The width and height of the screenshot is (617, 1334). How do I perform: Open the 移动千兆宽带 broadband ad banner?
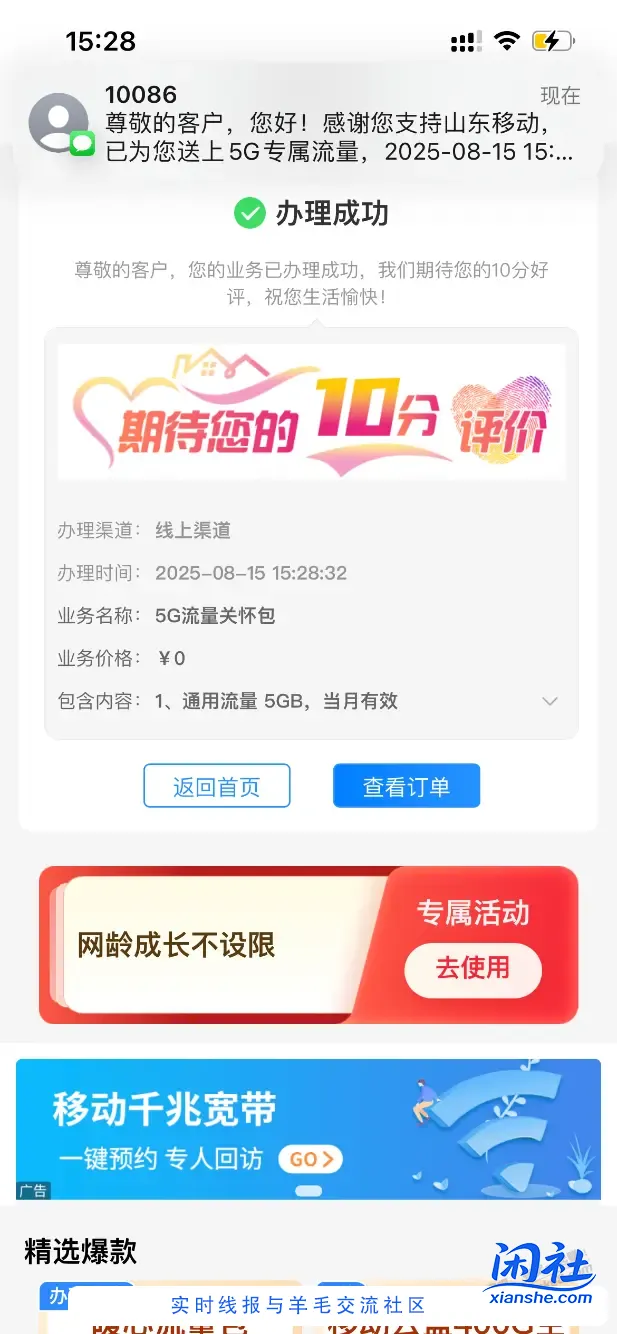click(x=308, y=1129)
